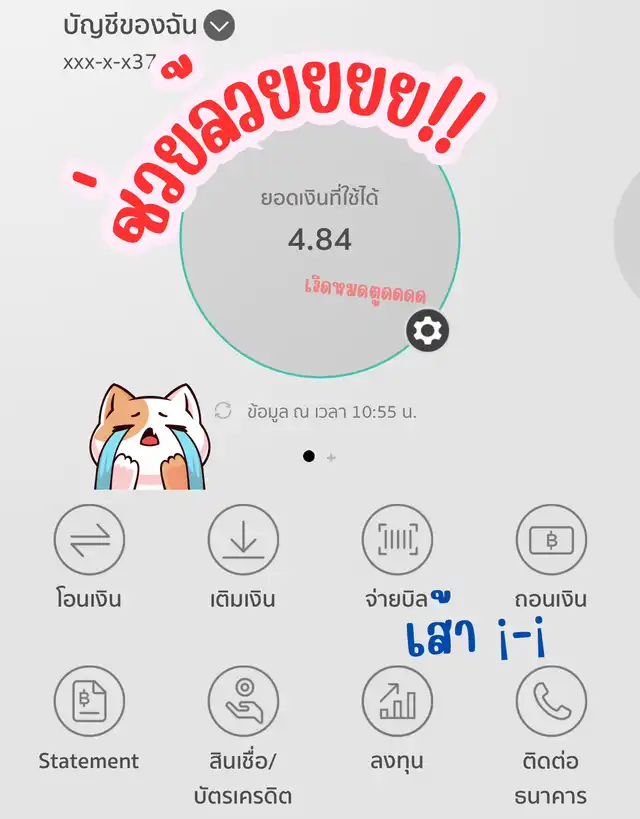This screenshot has width=640, height=819.
Task: Refresh the balance data timestamp
Action: [223, 410]
